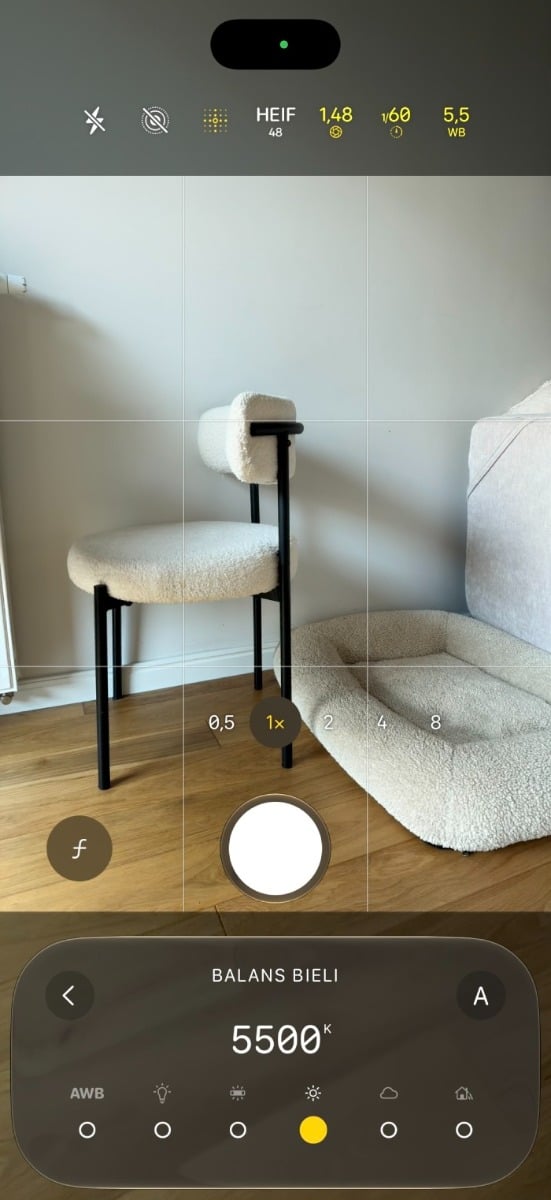Change the HEIF 48 format setting
This screenshot has height=1200, width=551.
pyautogui.click(x=275, y=121)
